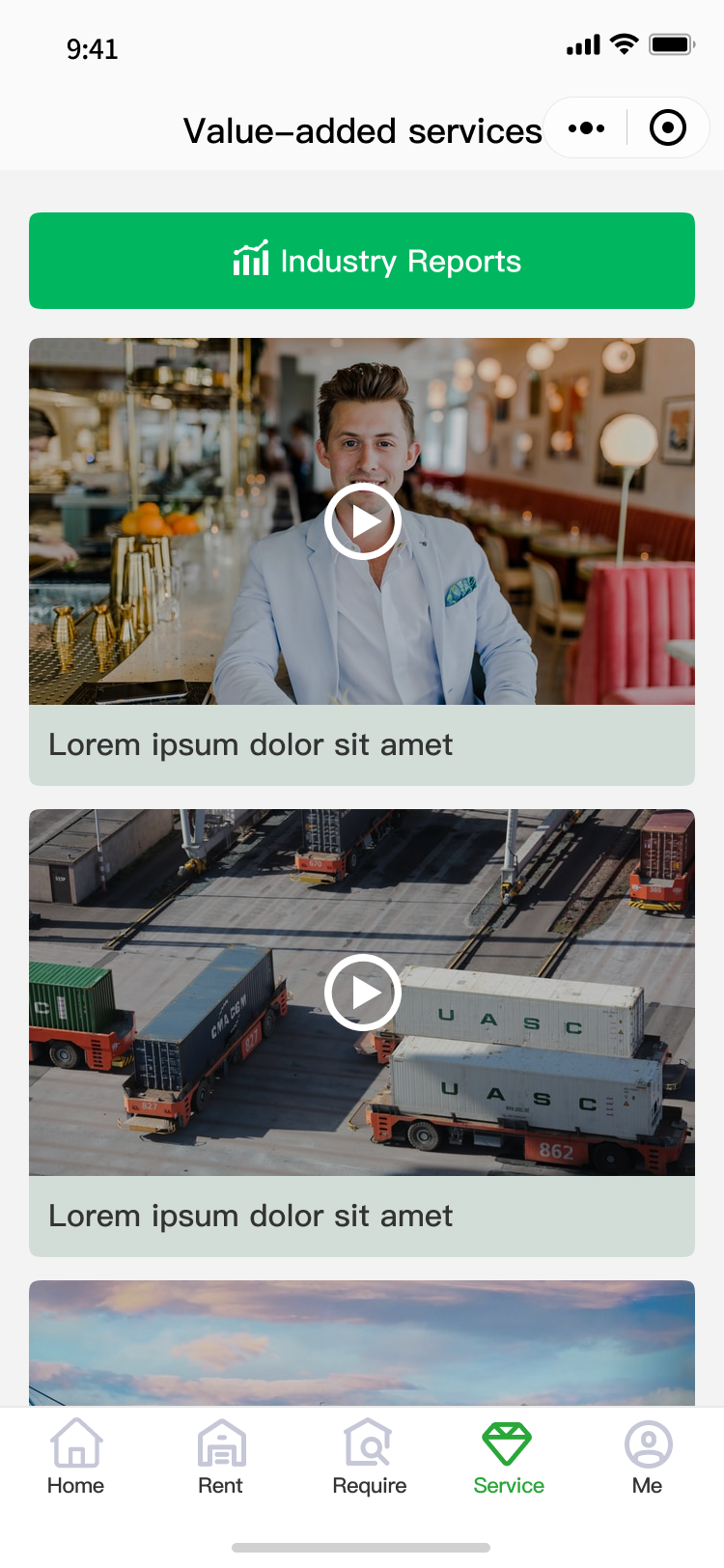
Task: Switch to the Me tab
Action: (x=648, y=1458)
